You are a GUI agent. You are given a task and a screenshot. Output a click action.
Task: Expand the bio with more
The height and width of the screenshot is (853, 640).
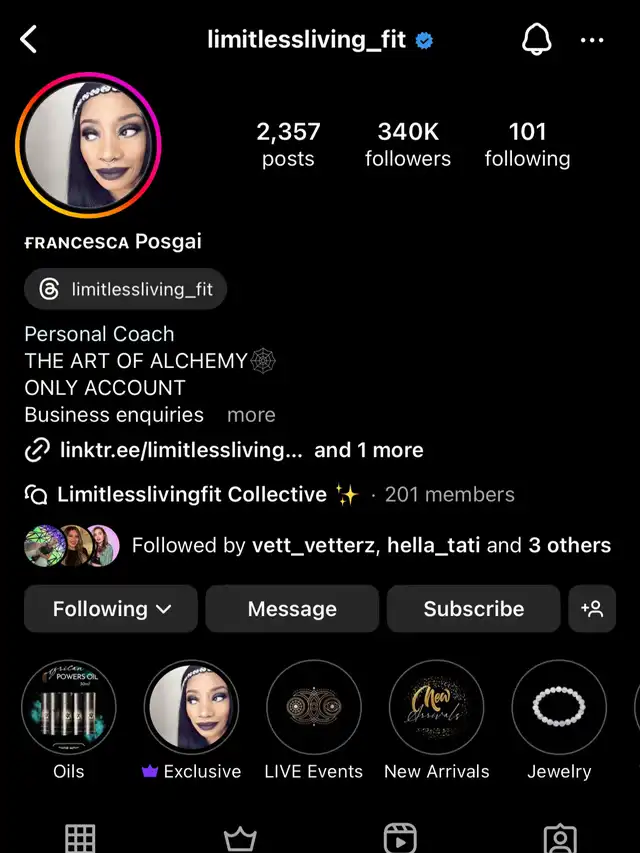pyautogui.click(x=251, y=415)
